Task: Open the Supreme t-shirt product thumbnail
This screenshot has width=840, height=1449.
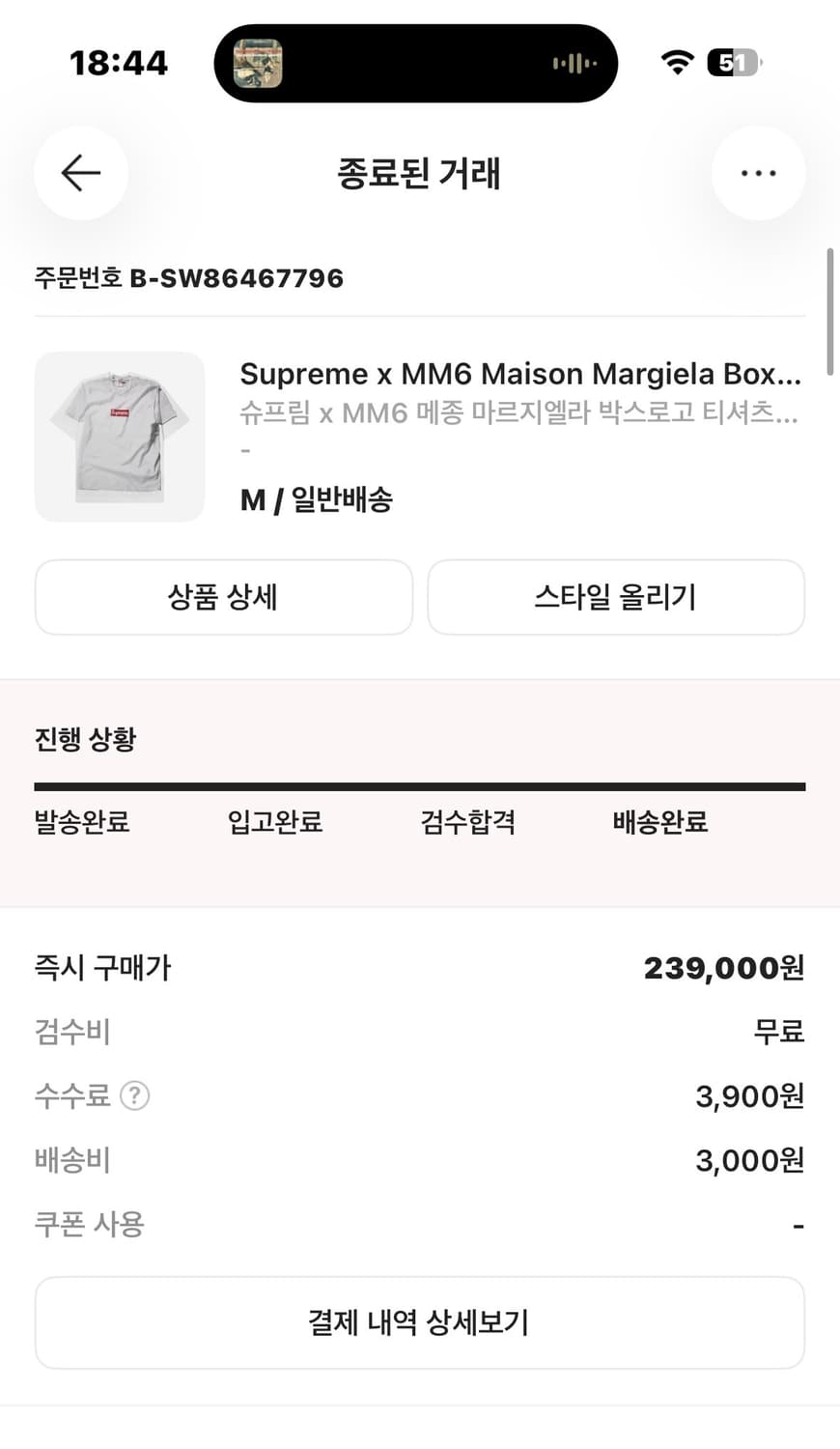Action: tap(119, 437)
